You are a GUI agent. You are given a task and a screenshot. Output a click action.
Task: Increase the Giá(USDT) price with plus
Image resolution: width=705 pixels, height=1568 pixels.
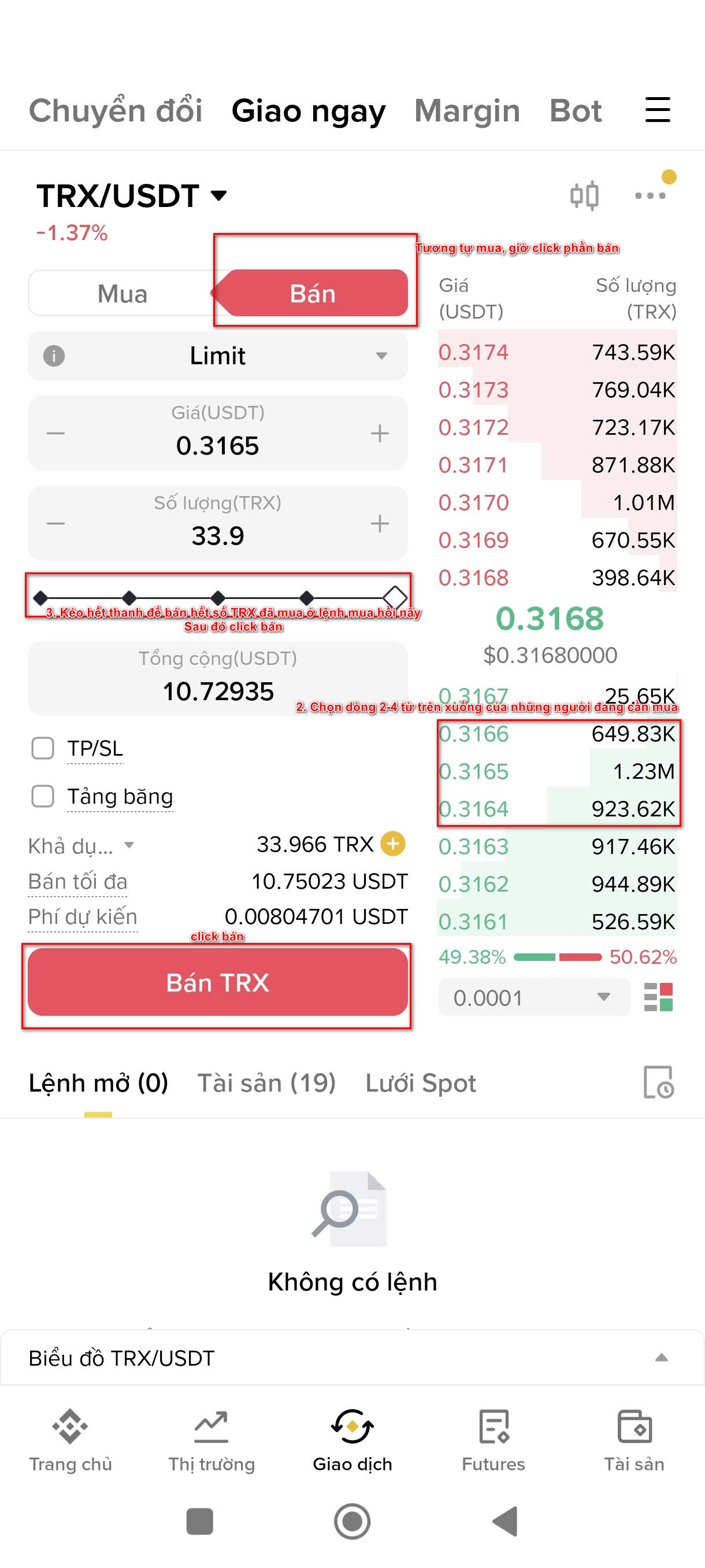[x=380, y=434]
